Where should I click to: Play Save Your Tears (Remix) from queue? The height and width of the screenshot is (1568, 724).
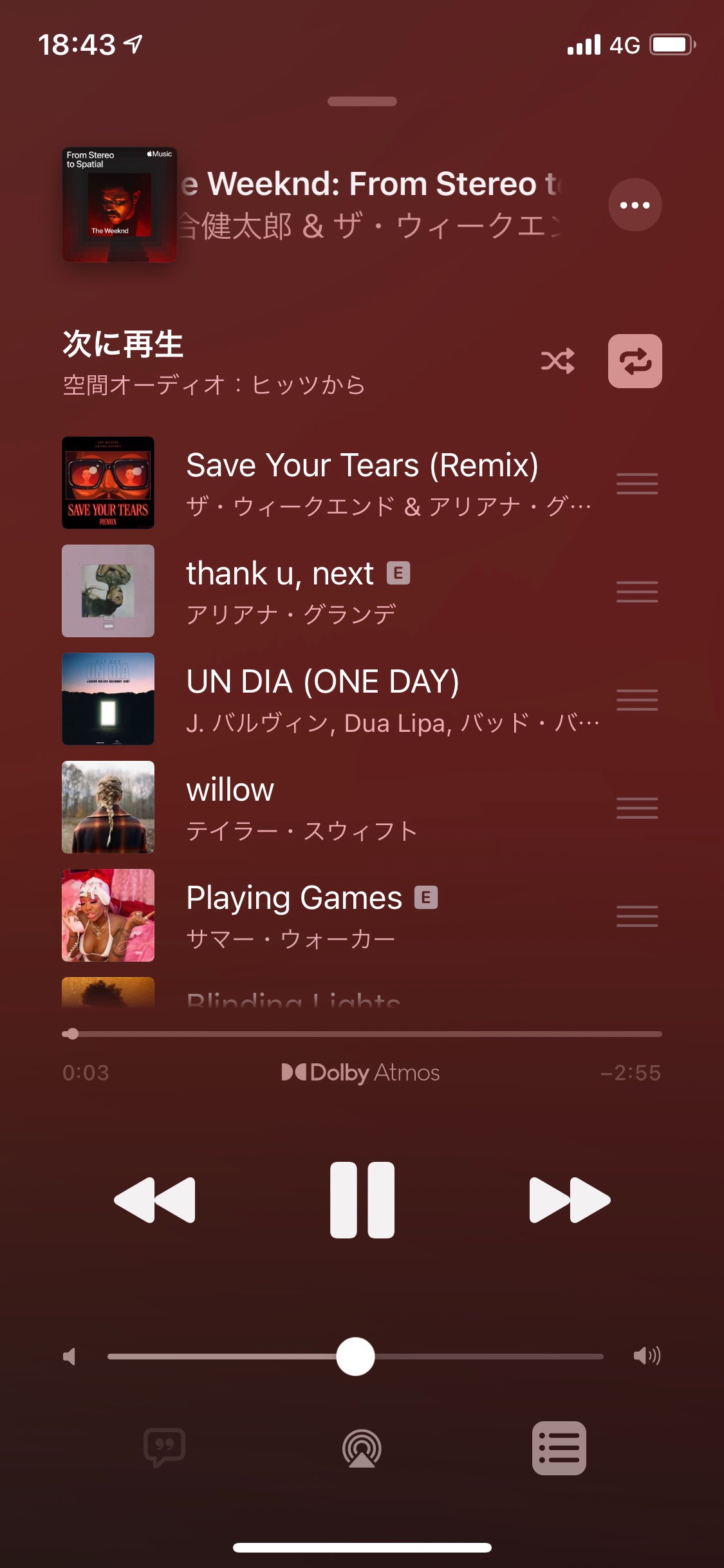(360, 483)
